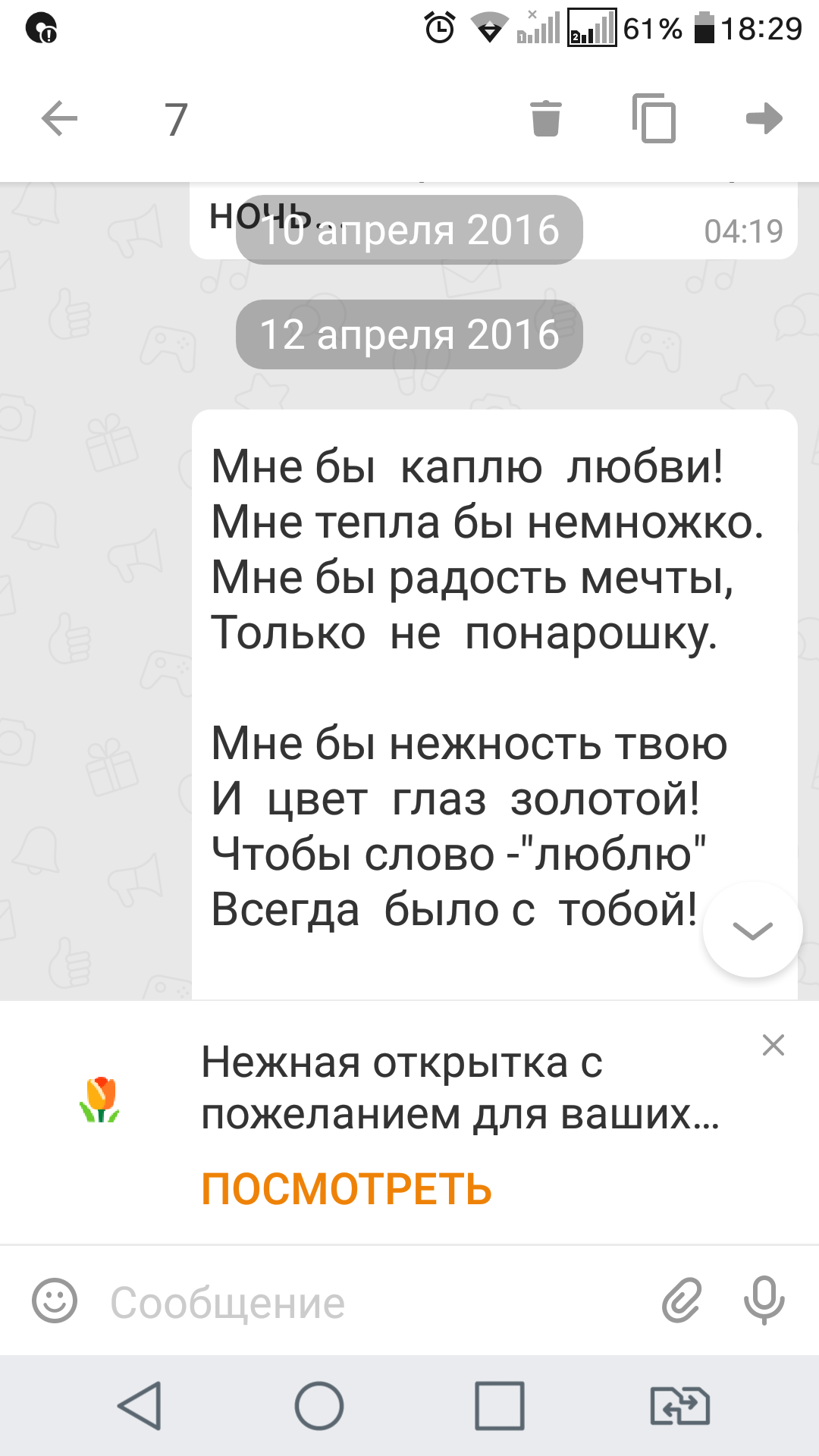Dismiss the postcard promotion banner
This screenshot has height=1456, width=819.
click(x=773, y=1045)
